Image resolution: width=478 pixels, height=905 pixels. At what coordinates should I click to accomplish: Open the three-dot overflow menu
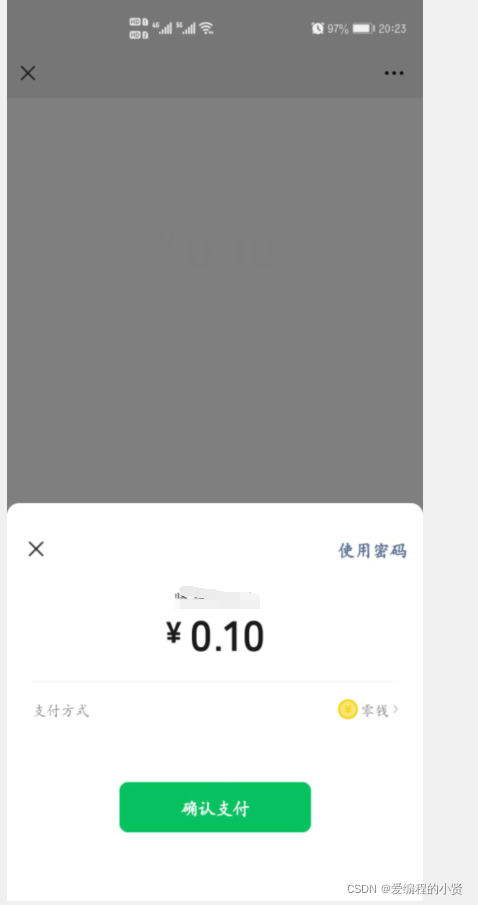tap(394, 73)
